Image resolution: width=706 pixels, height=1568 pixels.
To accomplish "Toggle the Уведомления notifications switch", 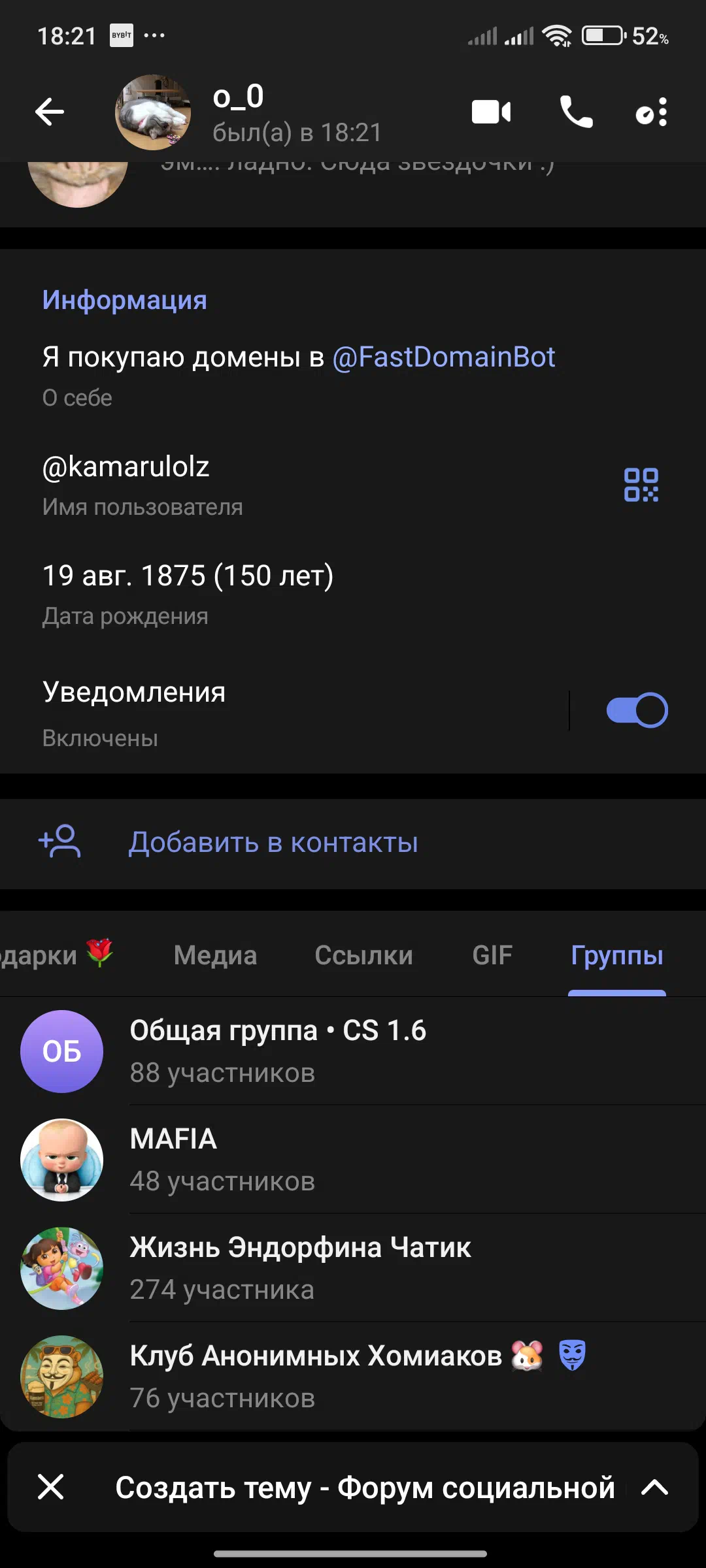I will pyautogui.click(x=637, y=710).
